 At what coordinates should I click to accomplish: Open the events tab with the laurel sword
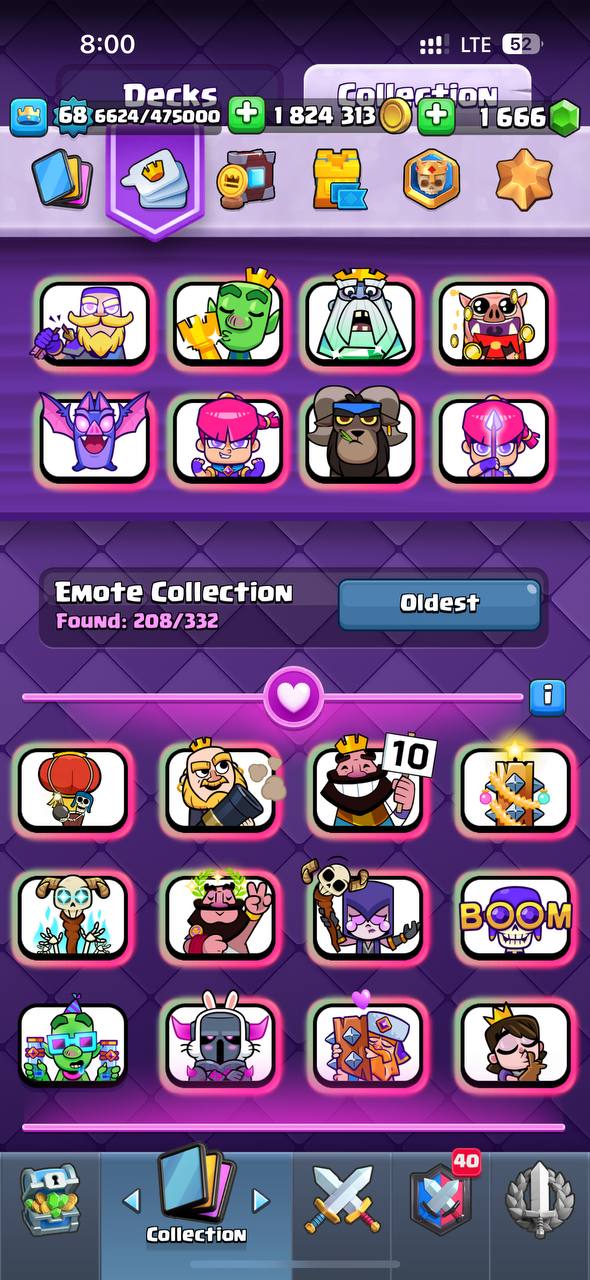pyautogui.click(x=539, y=1199)
